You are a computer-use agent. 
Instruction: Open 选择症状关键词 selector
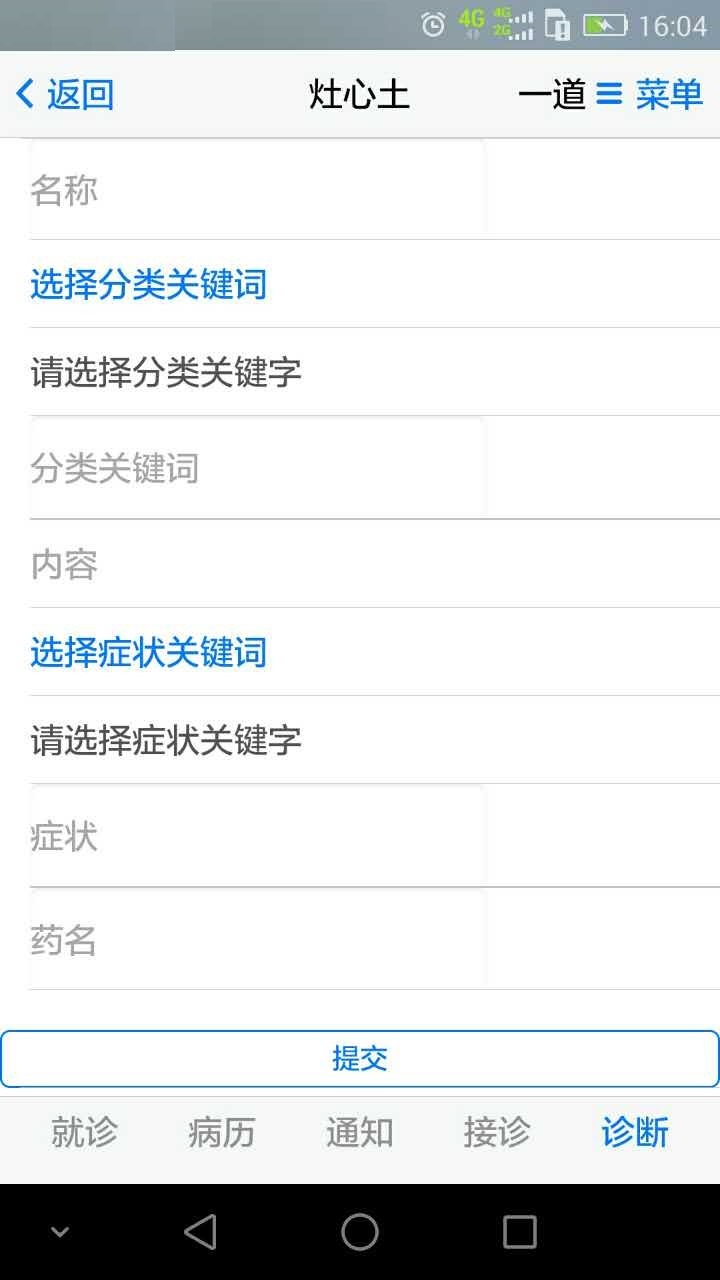click(x=148, y=652)
